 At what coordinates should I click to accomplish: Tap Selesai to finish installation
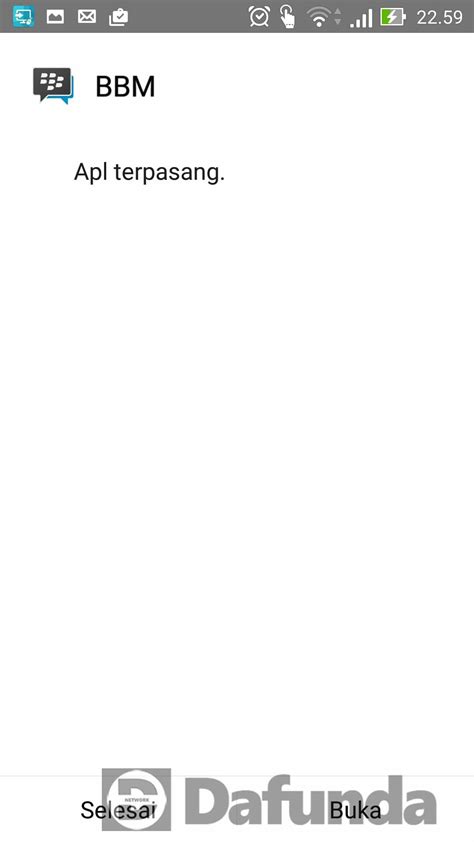click(x=118, y=809)
